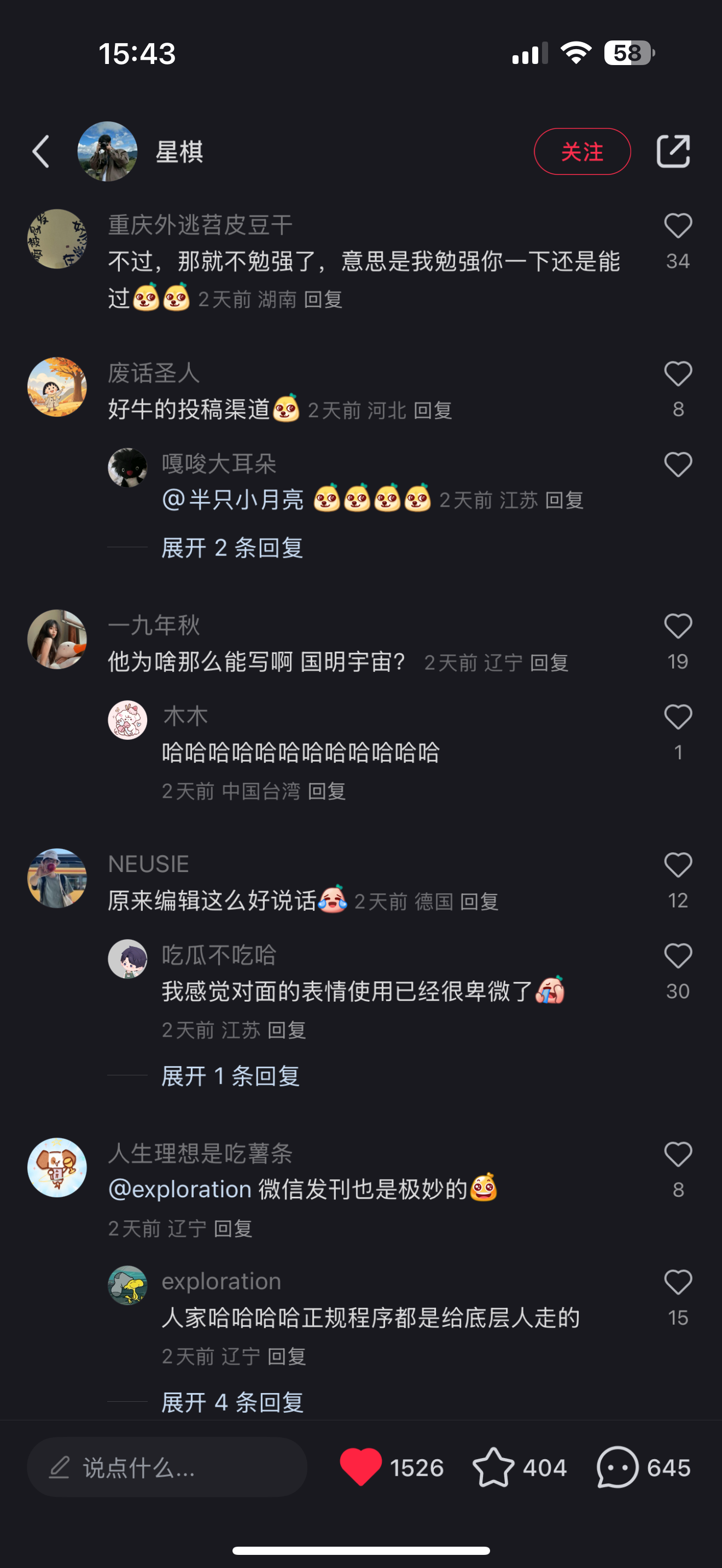
Task: Like 废话圣人's comment
Action: point(678,375)
